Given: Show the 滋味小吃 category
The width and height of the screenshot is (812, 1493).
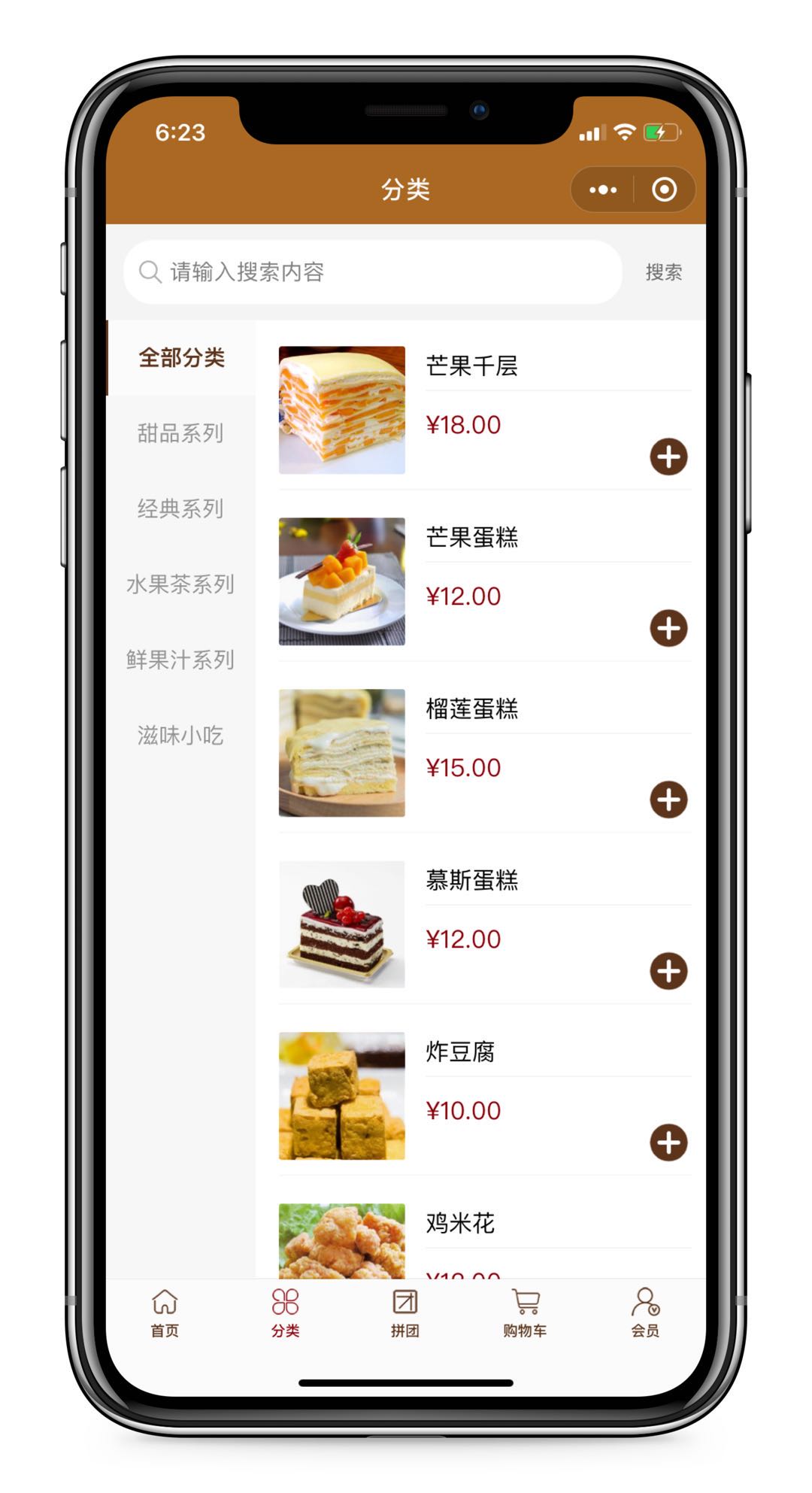Looking at the screenshot, I should click(180, 735).
